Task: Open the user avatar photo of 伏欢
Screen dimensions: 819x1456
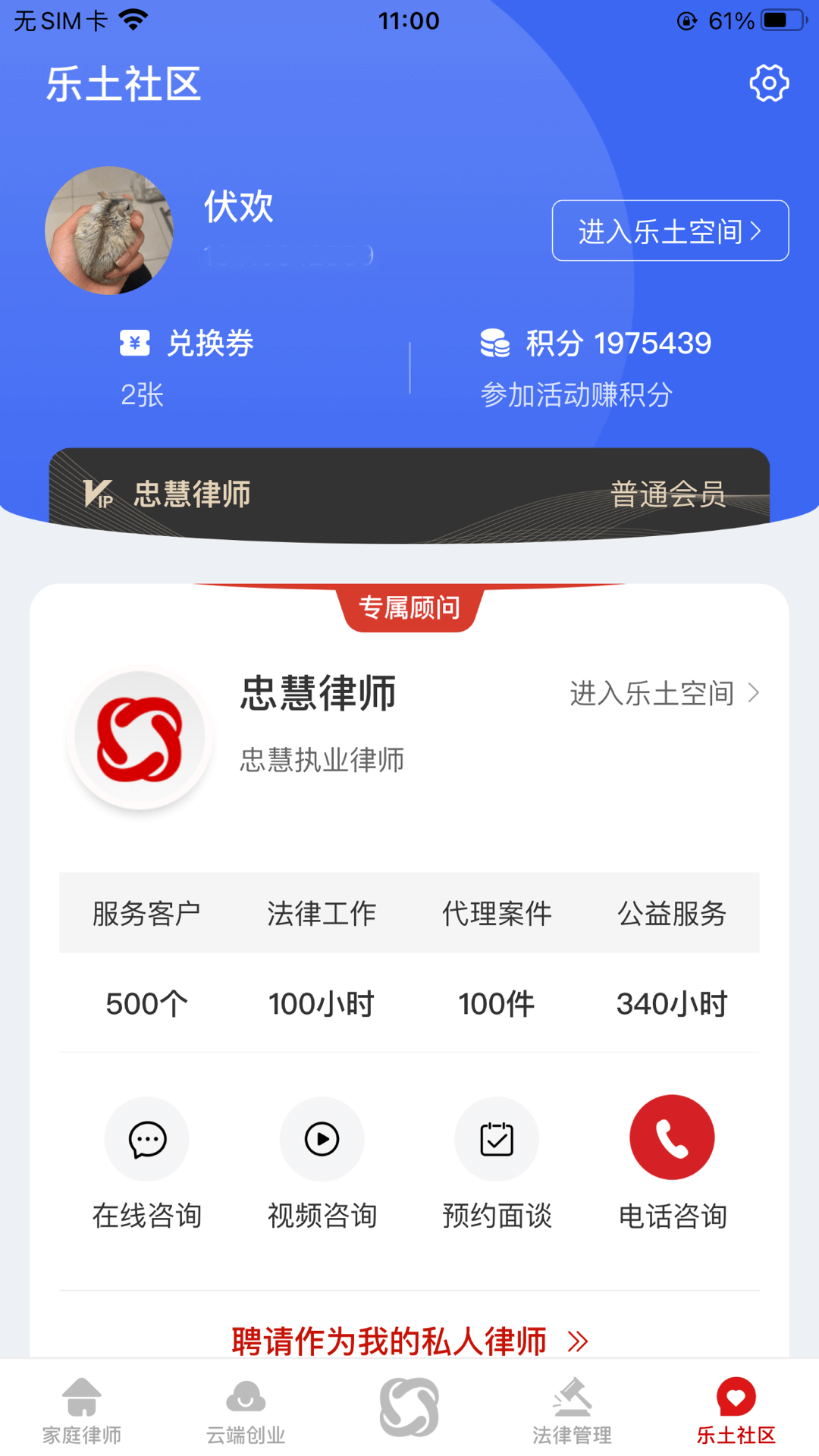Action: click(x=110, y=230)
